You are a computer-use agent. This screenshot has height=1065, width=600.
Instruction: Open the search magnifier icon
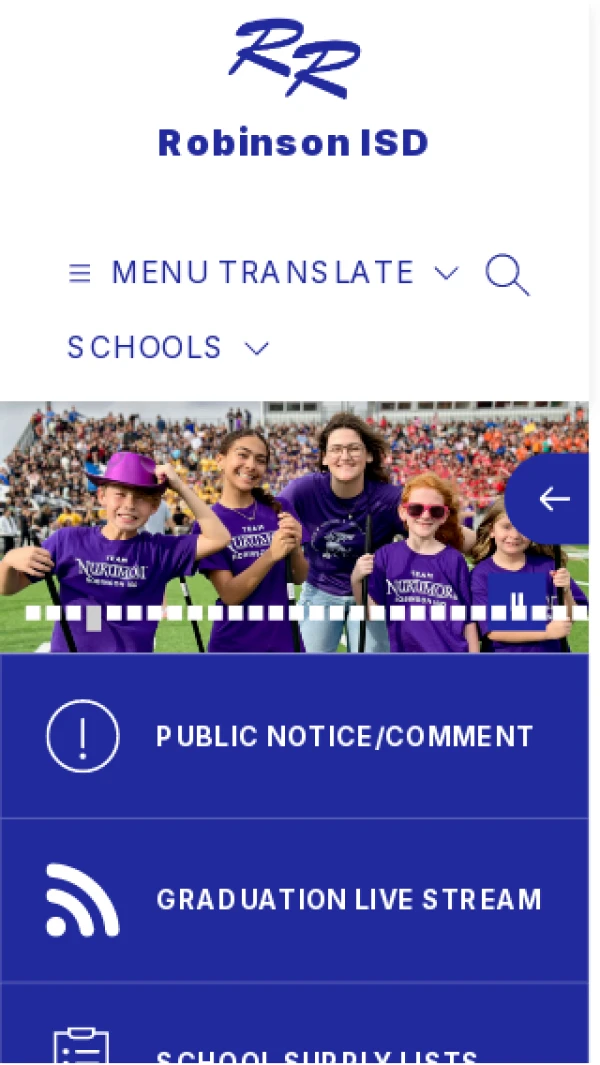[507, 273]
